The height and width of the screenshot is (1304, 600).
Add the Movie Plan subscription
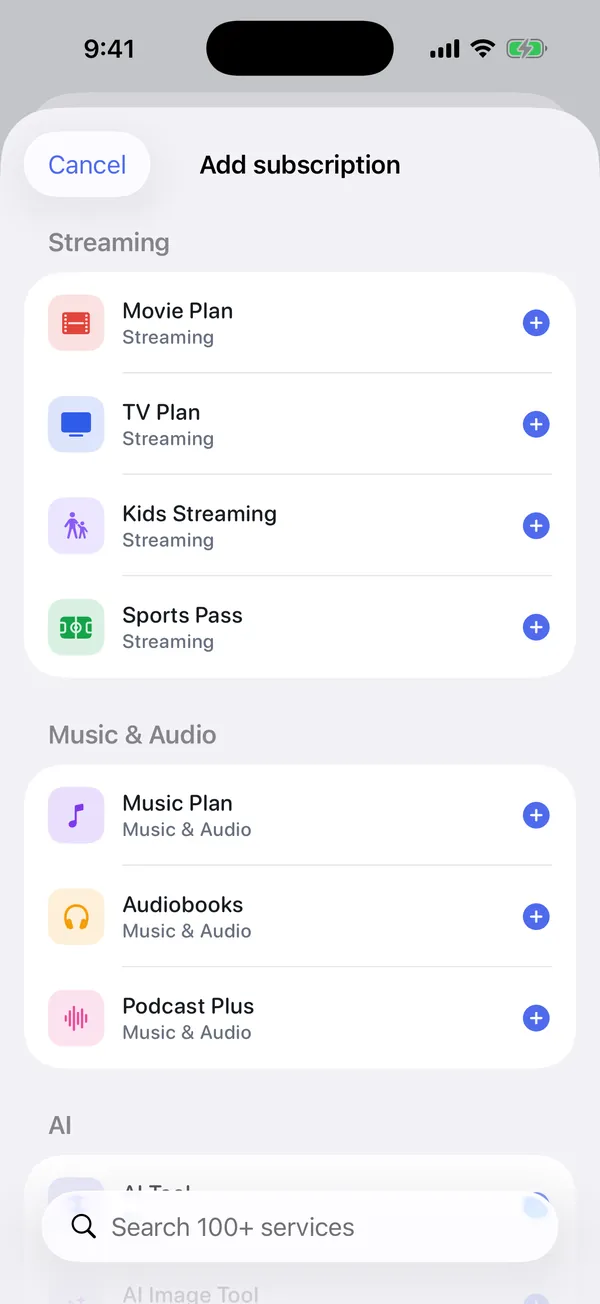click(536, 323)
